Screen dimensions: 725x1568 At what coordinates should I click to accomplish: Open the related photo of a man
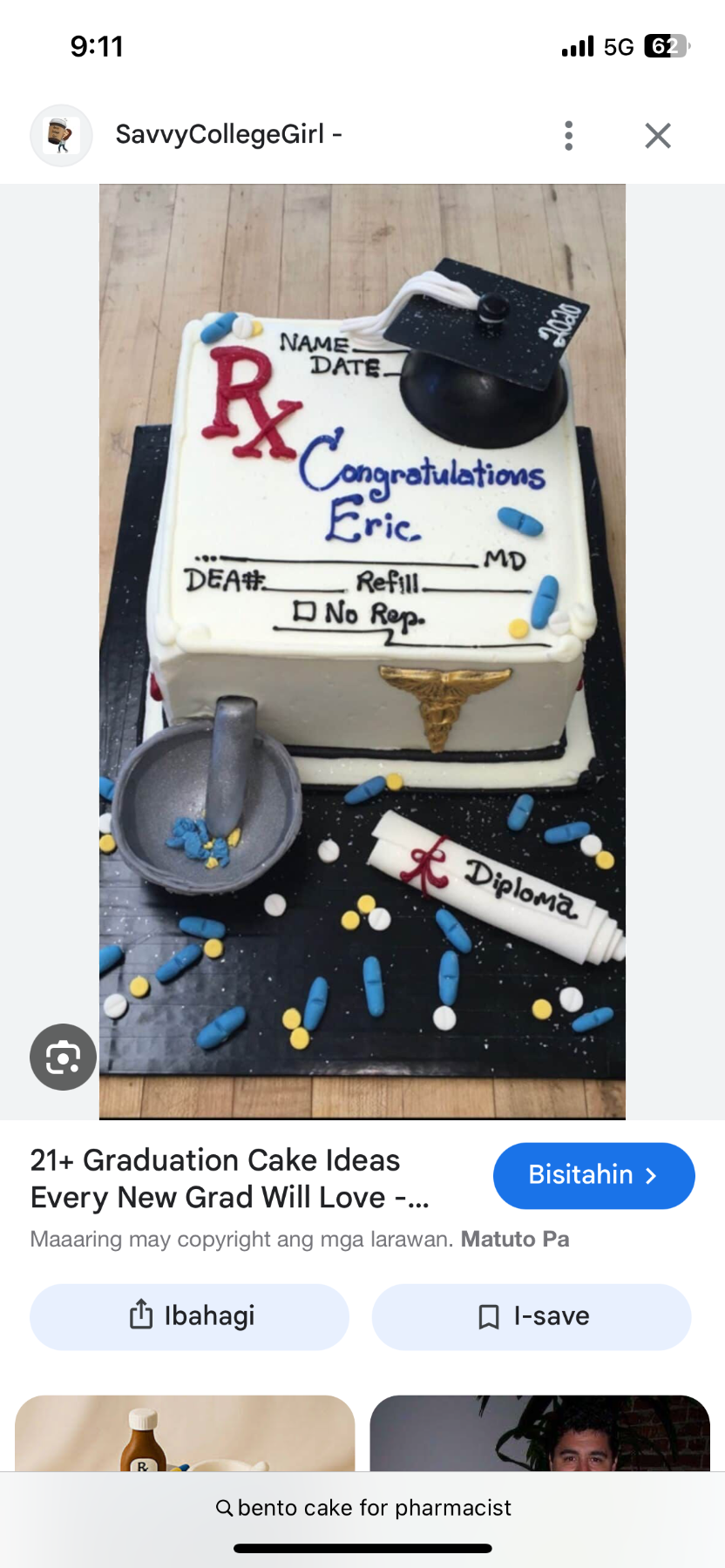point(539,1433)
